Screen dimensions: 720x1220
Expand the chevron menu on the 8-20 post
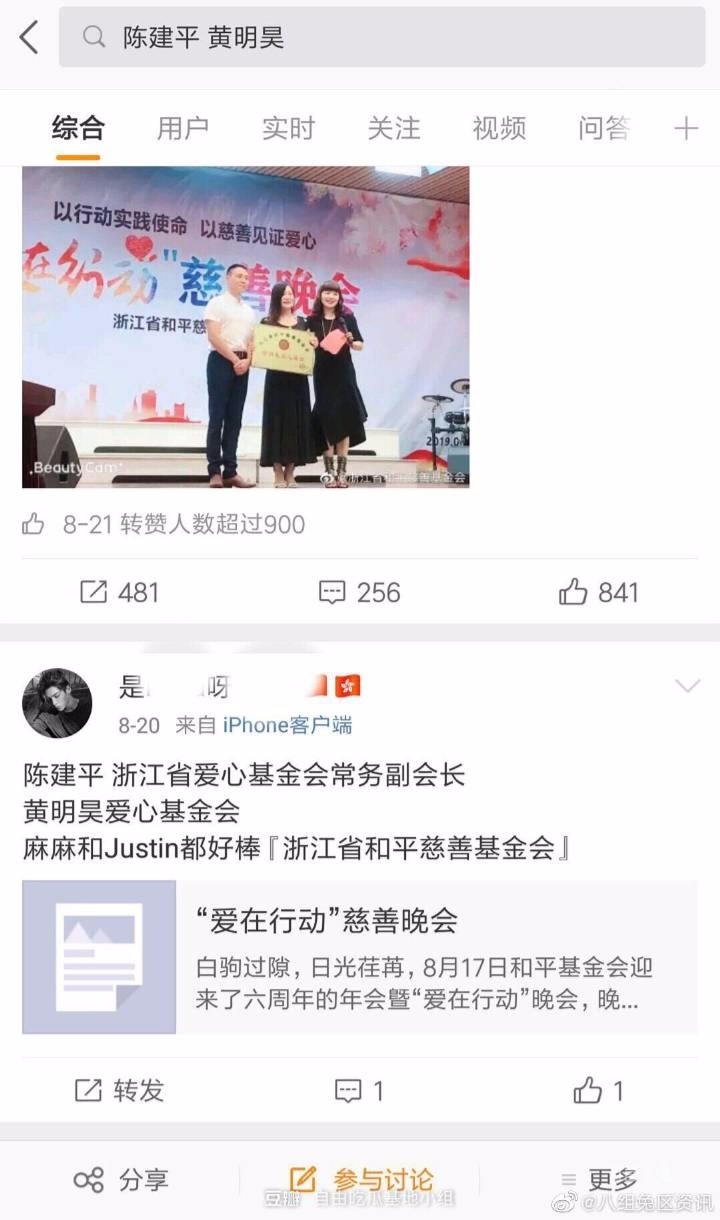pyautogui.click(x=687, y=686)
